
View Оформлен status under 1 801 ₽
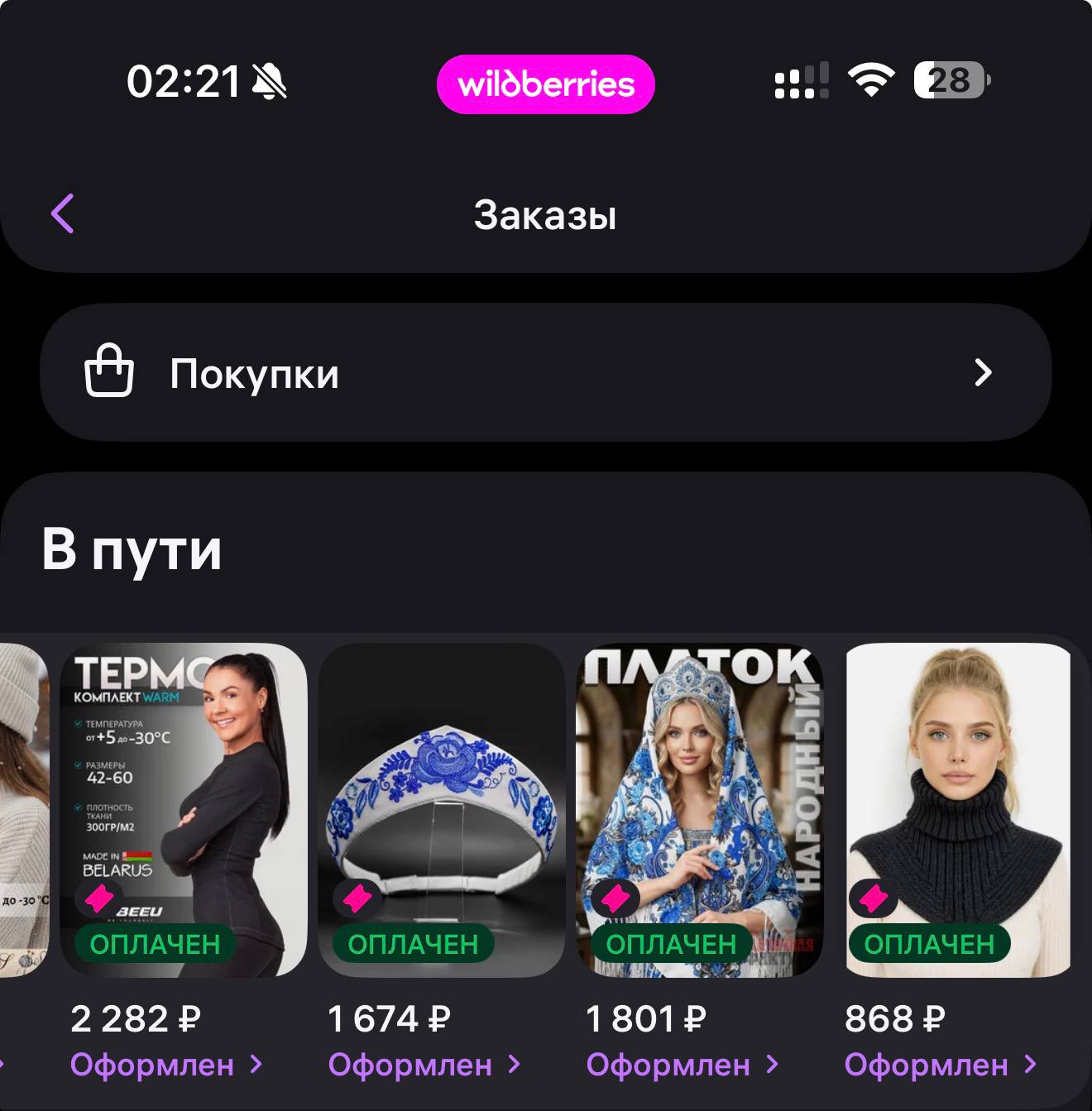coord(682,1065)
